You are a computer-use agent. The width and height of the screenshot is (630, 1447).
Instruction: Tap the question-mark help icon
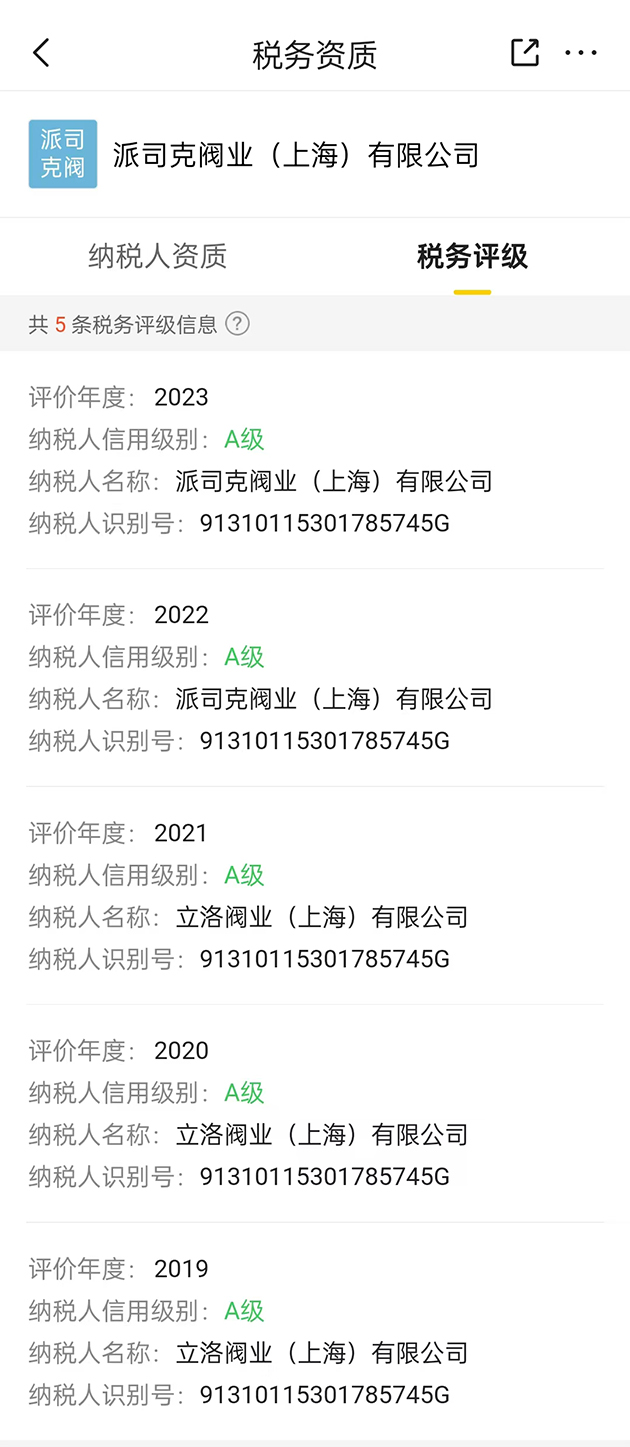click(x=237, y=324)
